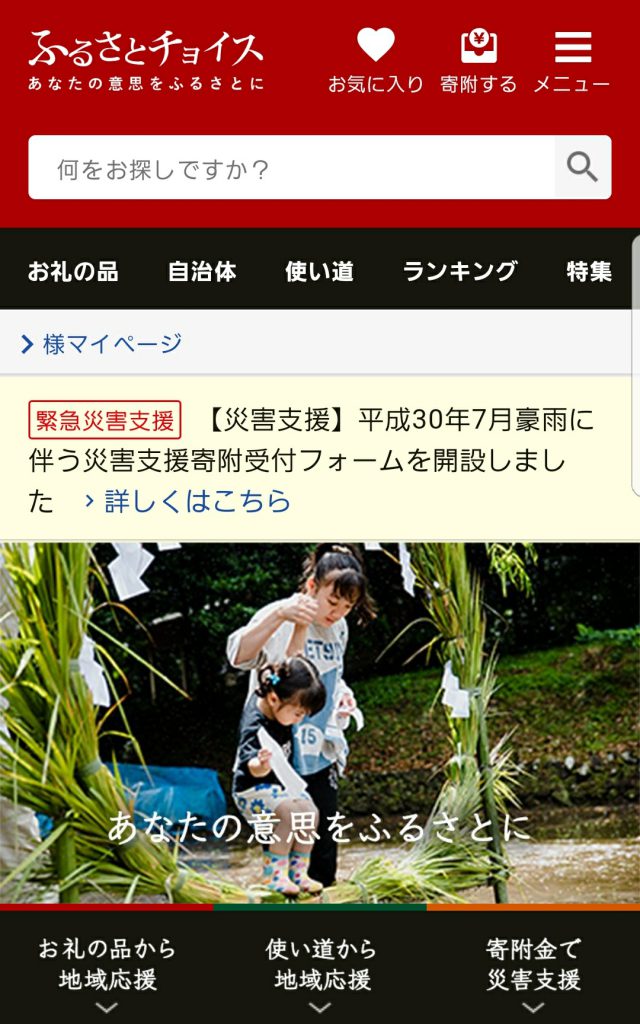Open the ふるさとチョイス home logo
Screen dimensions: 640x1024
(x=146, y=60)
